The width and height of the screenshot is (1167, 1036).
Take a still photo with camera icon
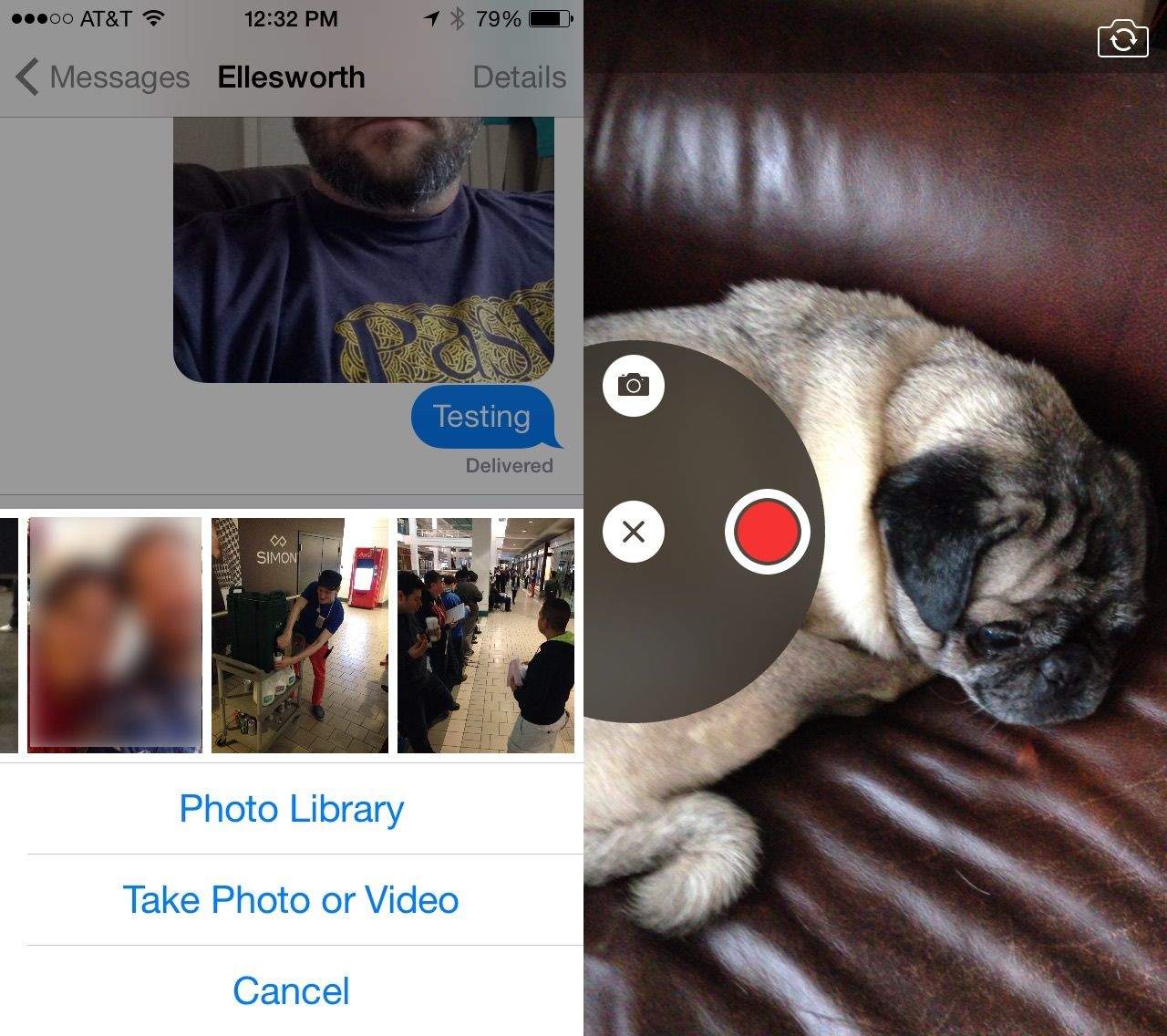pos(634,385)
